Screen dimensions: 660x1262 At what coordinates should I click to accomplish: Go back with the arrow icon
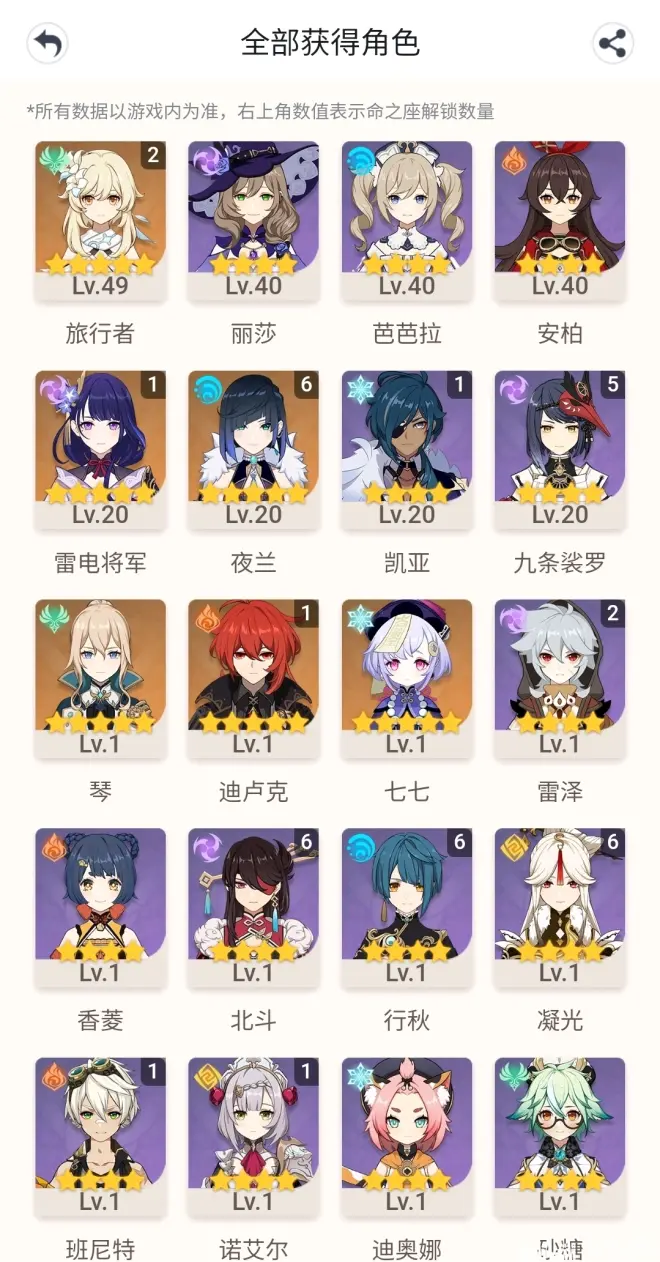47,43
